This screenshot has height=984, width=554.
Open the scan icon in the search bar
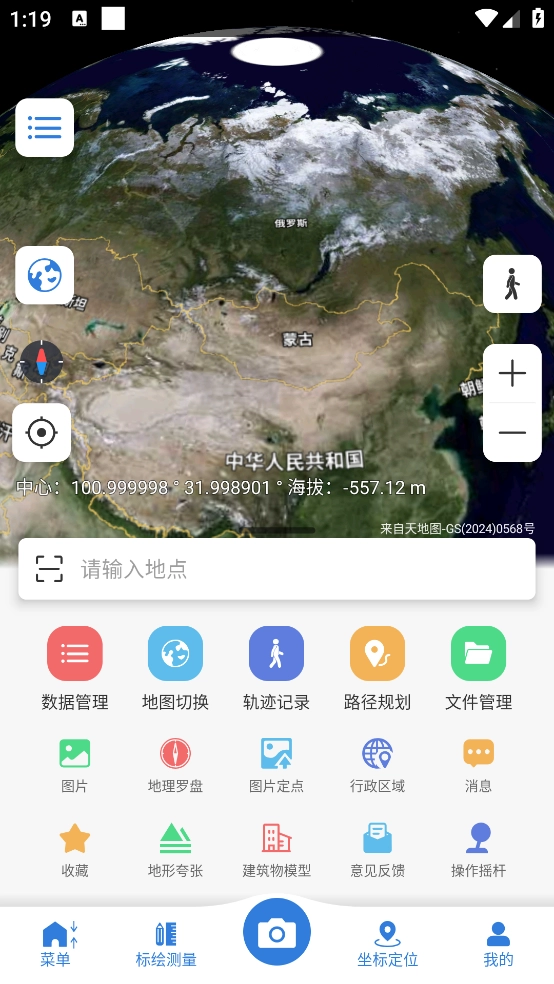(49, 569)
